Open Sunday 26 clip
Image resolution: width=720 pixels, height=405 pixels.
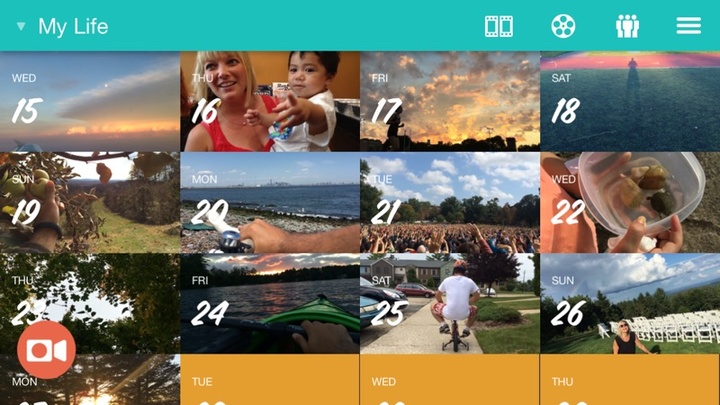pyautogui.click(x=630, y=303)
